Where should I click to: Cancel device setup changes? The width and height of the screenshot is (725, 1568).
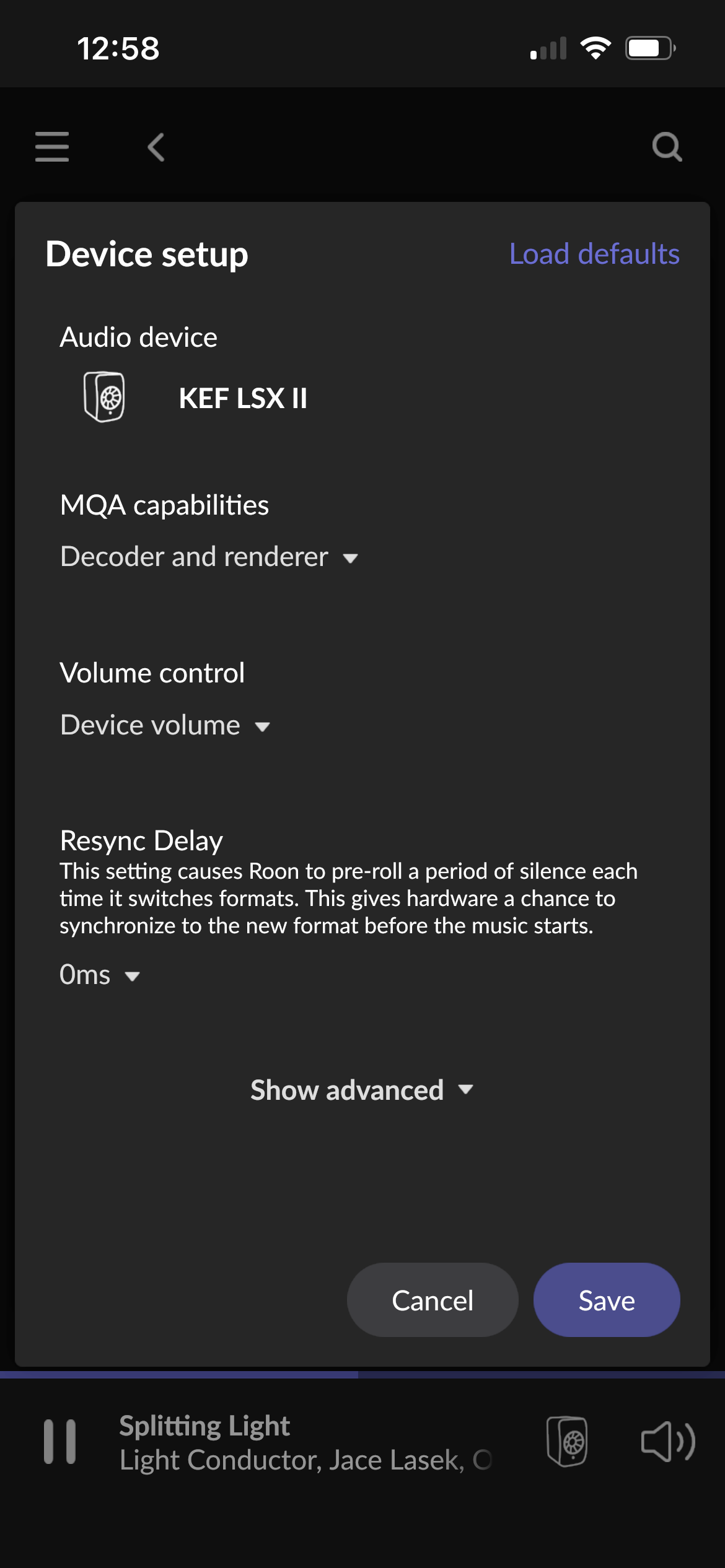pos(433,1300)
